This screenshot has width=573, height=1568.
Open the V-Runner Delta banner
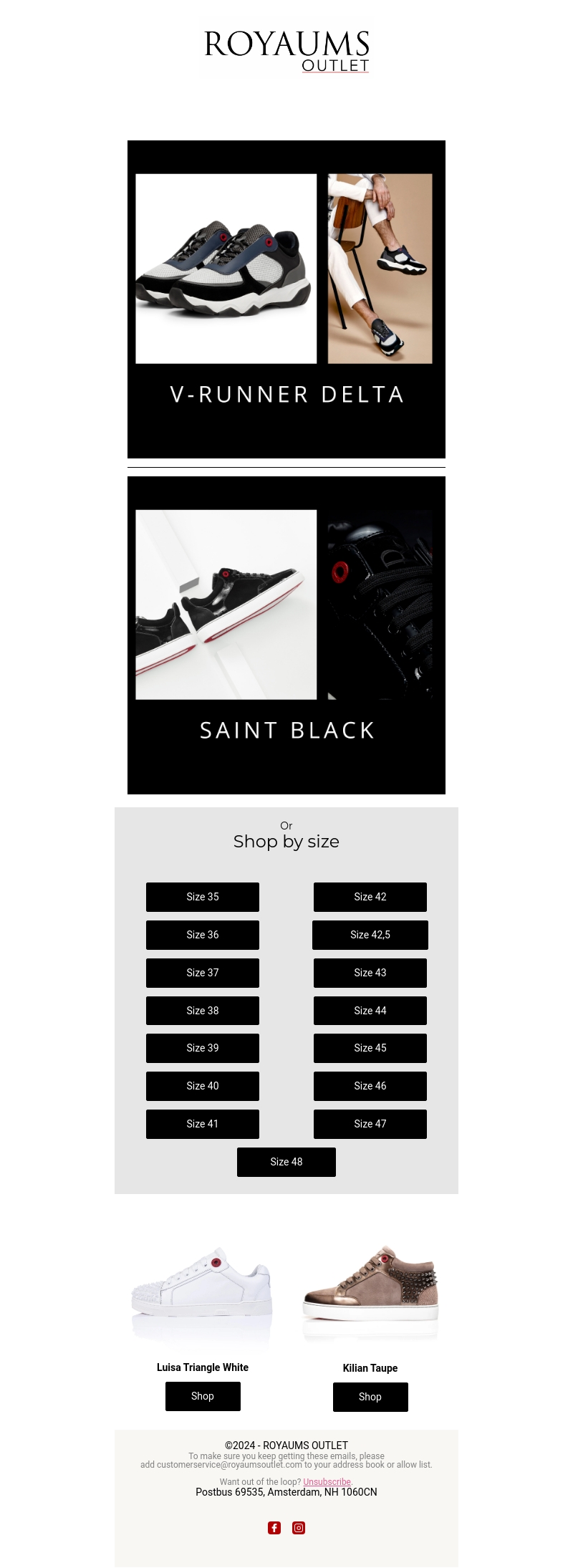(x=286, y=299)
